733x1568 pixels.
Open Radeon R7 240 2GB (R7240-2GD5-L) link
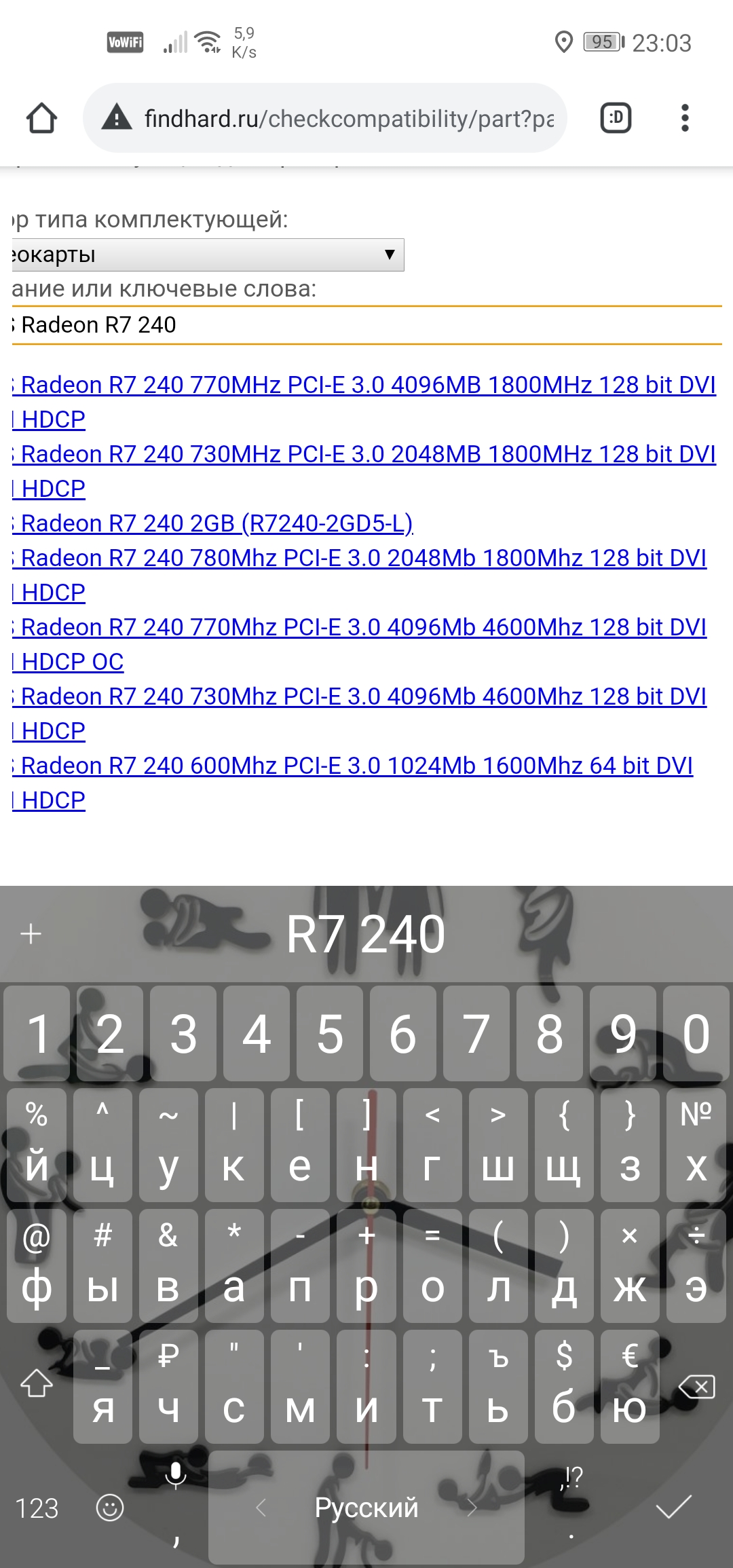pyautogui.click(x=217, y=523)
